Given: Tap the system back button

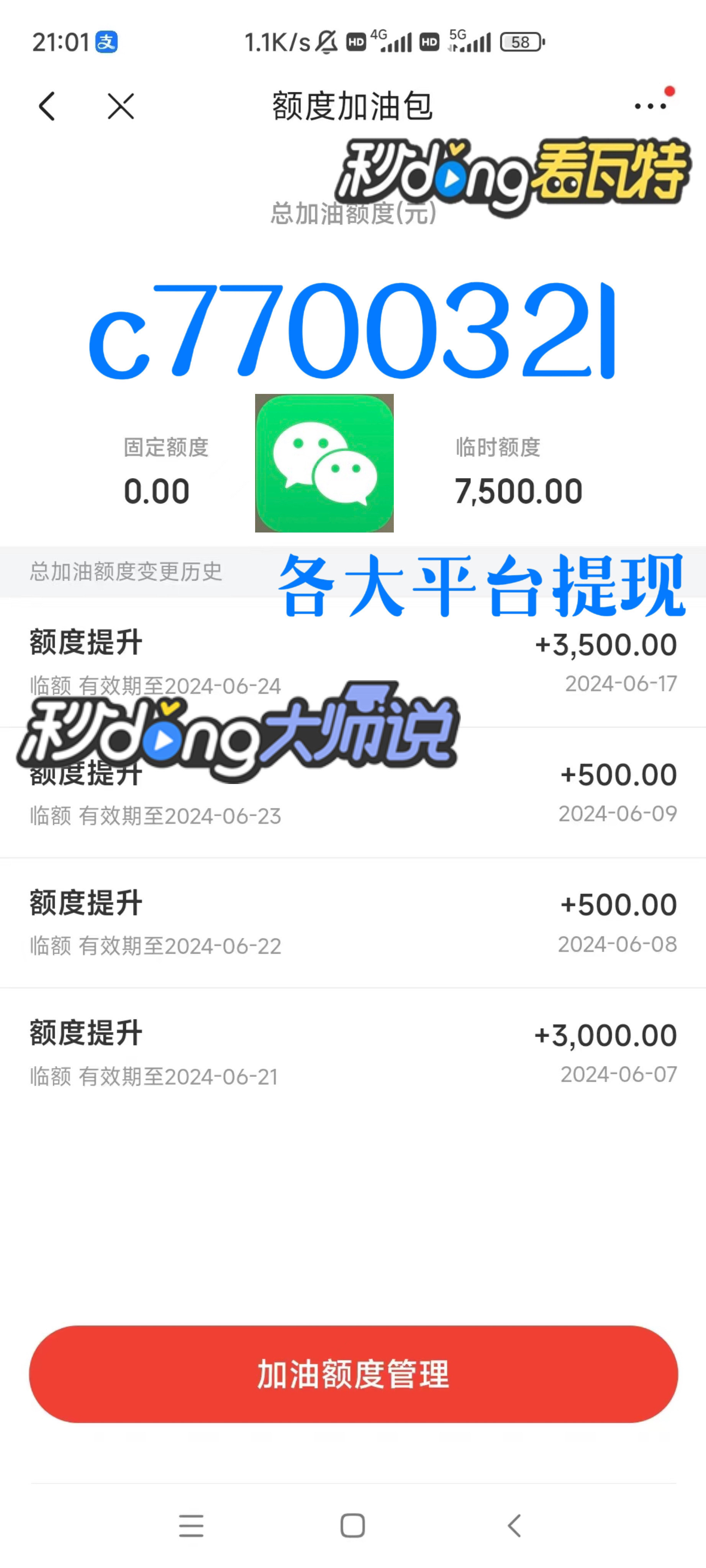Looking at the screenshot, I should click(514, 1526).
